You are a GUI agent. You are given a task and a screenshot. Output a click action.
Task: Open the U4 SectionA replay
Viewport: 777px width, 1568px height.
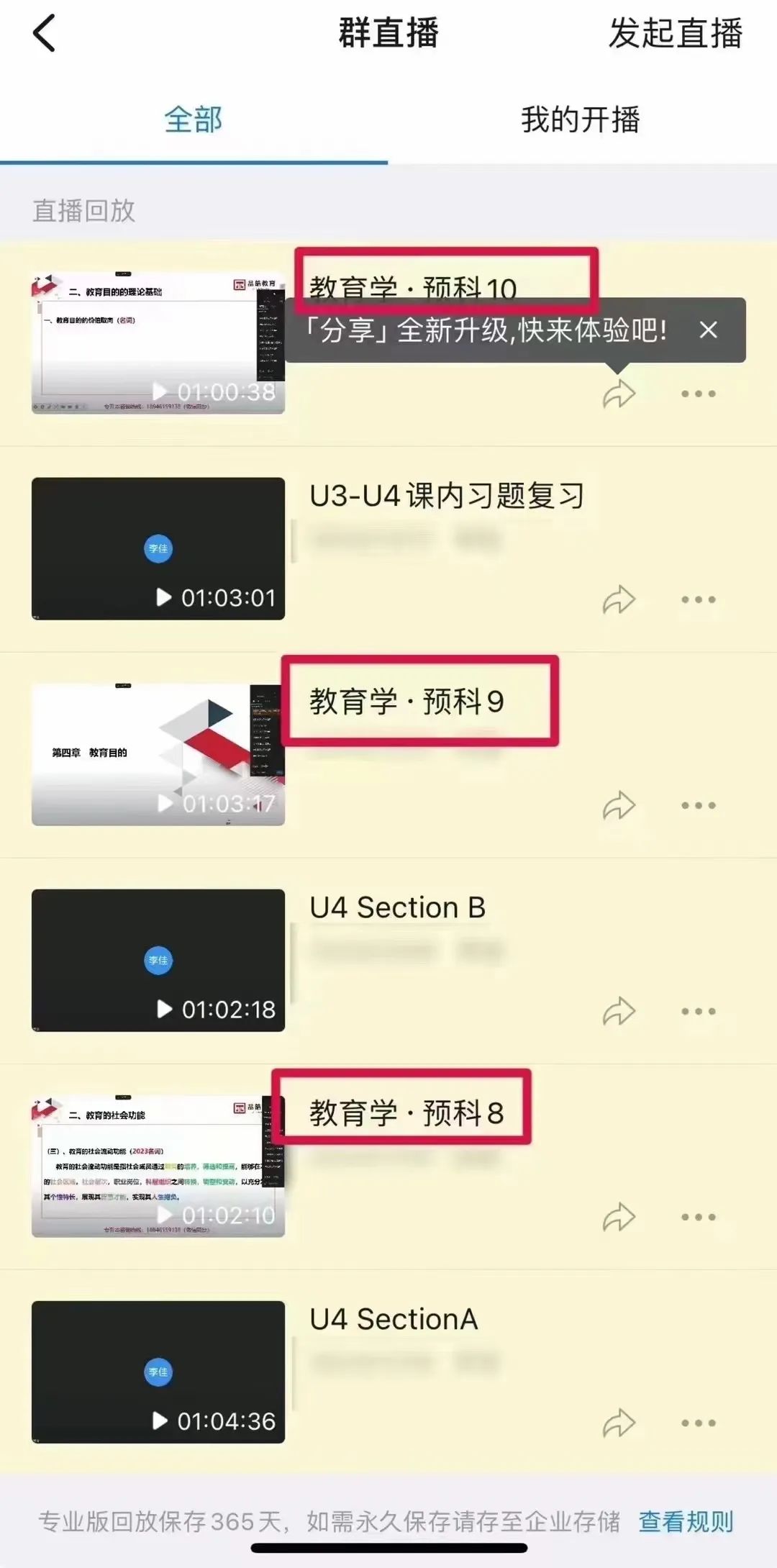pos(158,1372)
